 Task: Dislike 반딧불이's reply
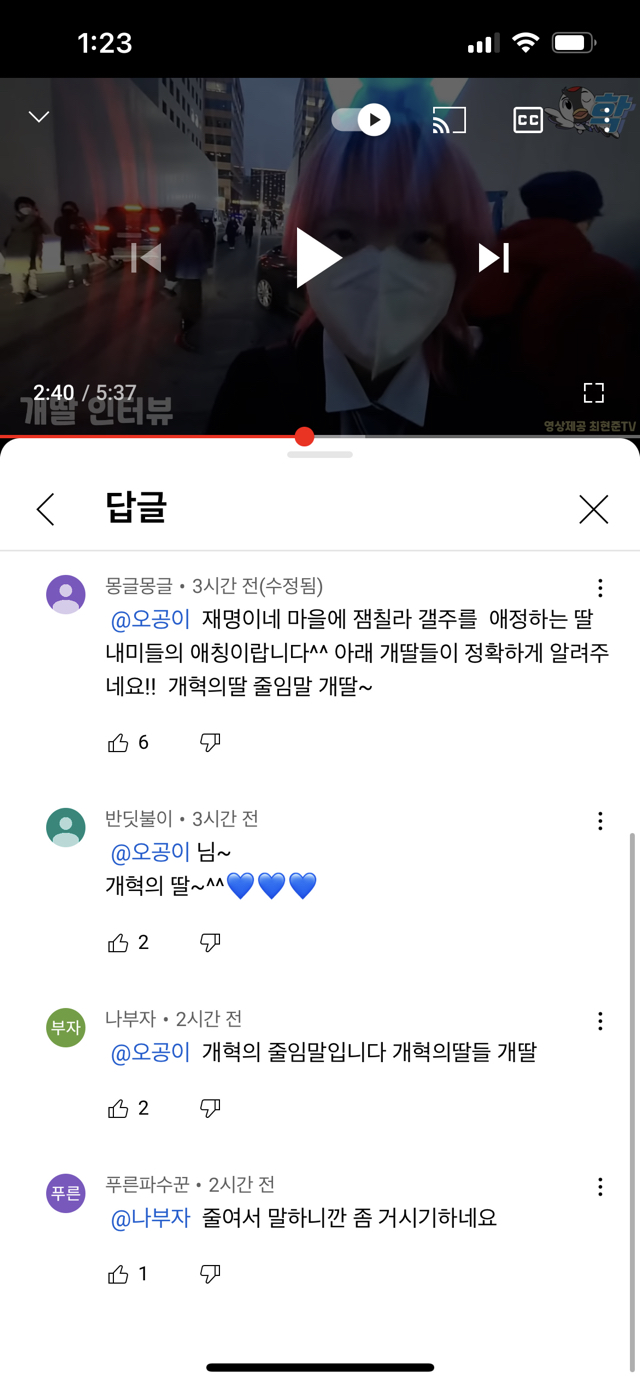click(x=210, y=942)
